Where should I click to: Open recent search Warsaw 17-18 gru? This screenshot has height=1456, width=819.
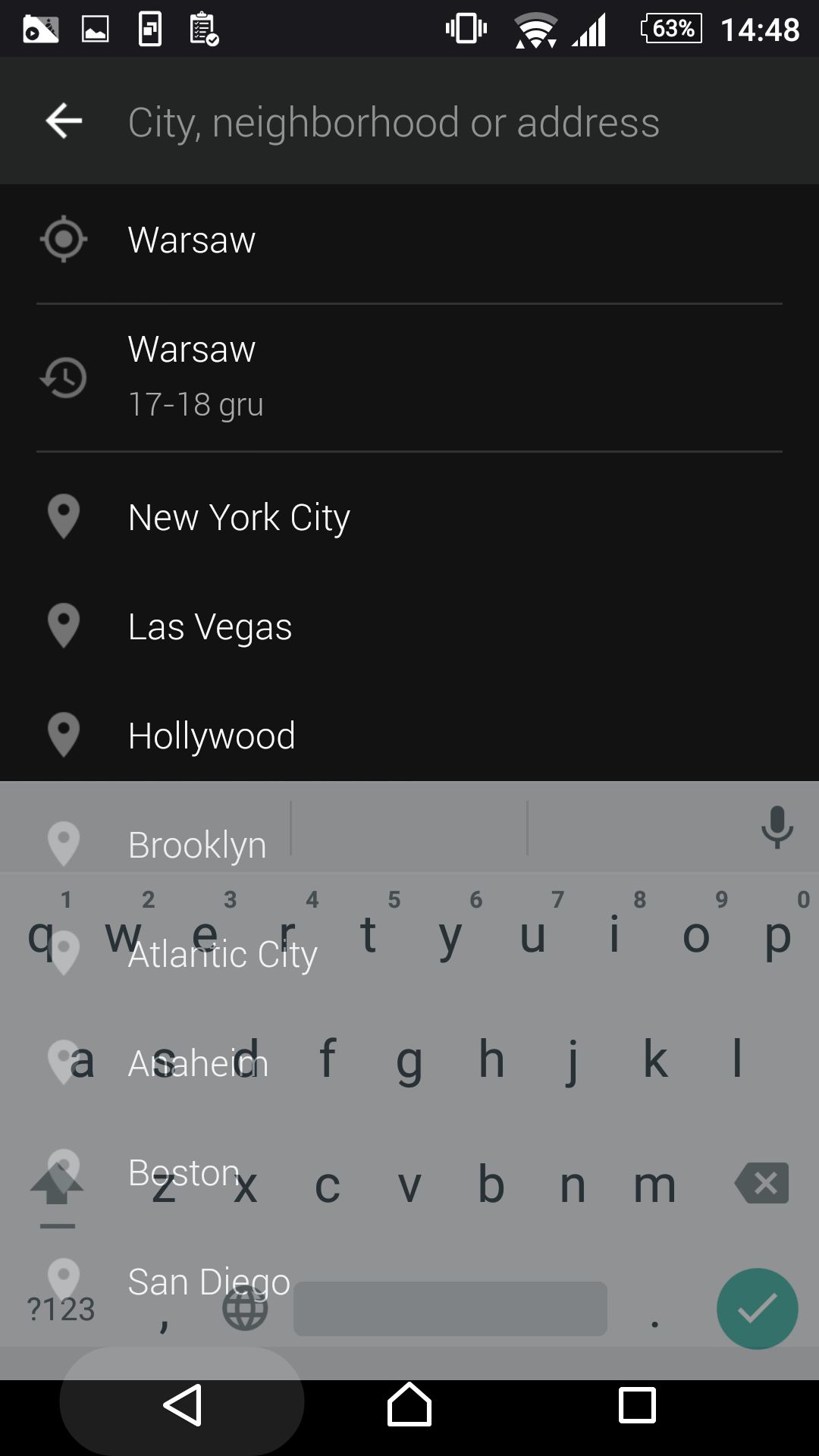point(409,377)
